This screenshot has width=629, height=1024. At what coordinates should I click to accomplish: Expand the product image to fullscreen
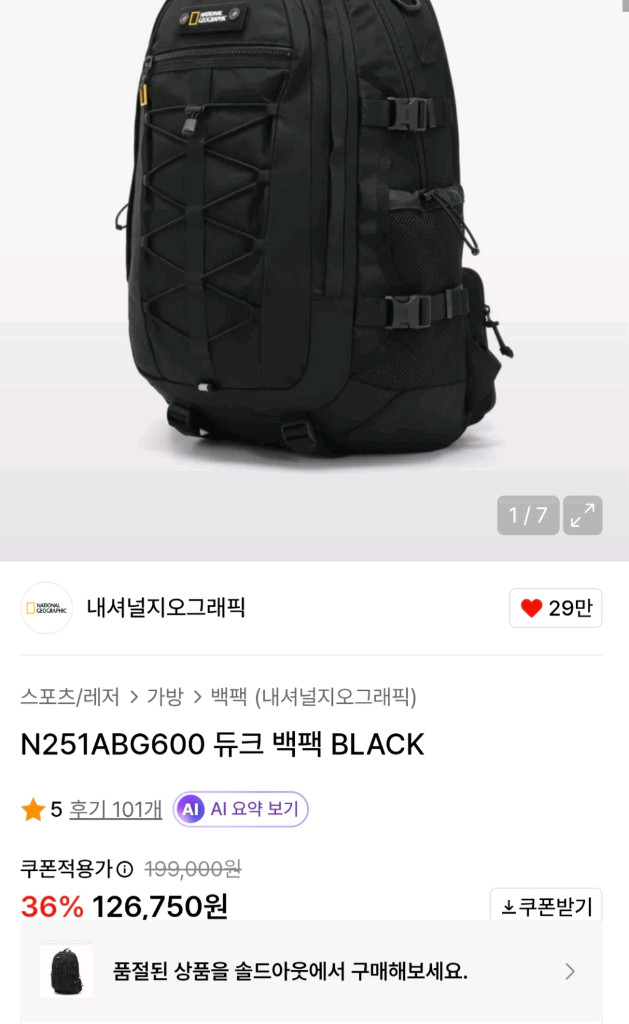(x=582, y=515)
